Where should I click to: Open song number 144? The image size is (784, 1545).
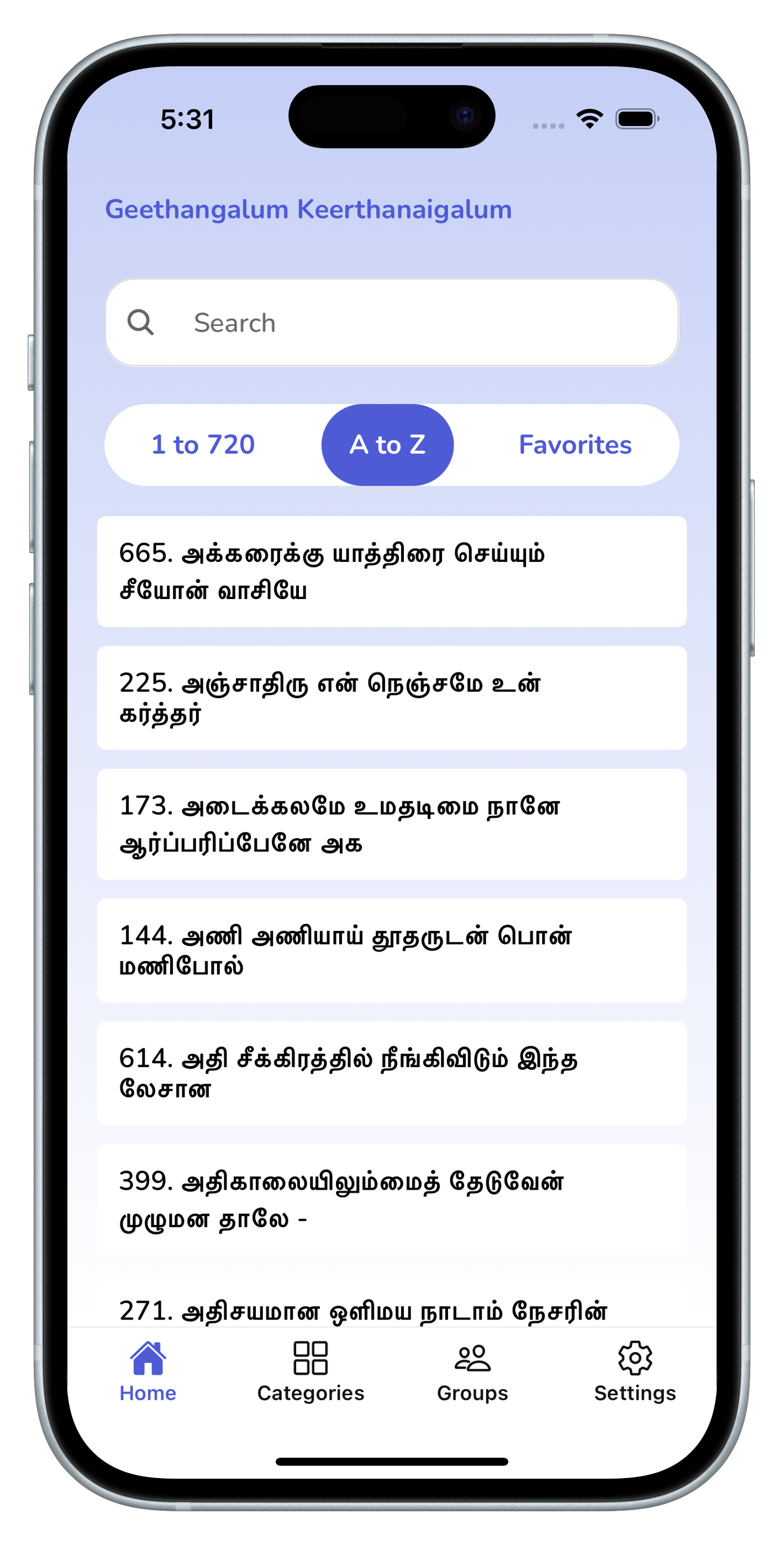pos(392,950)
